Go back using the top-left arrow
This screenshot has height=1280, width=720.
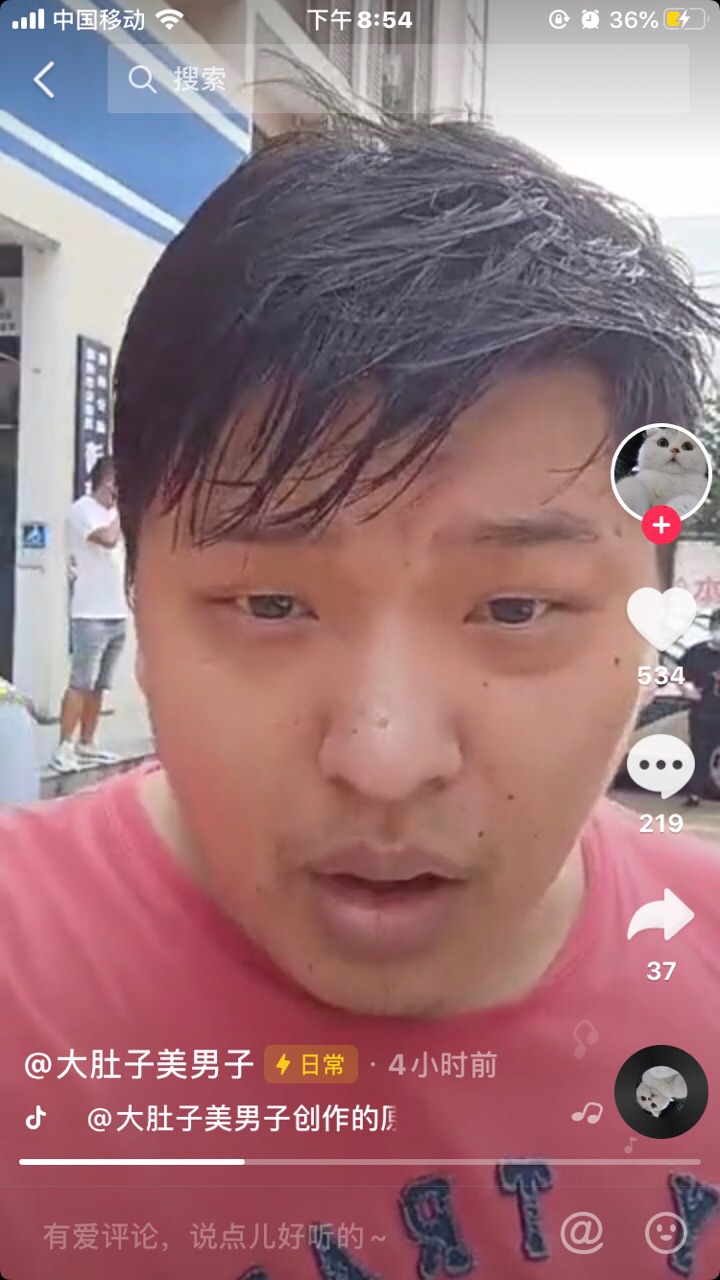click(x=44, y=79)
